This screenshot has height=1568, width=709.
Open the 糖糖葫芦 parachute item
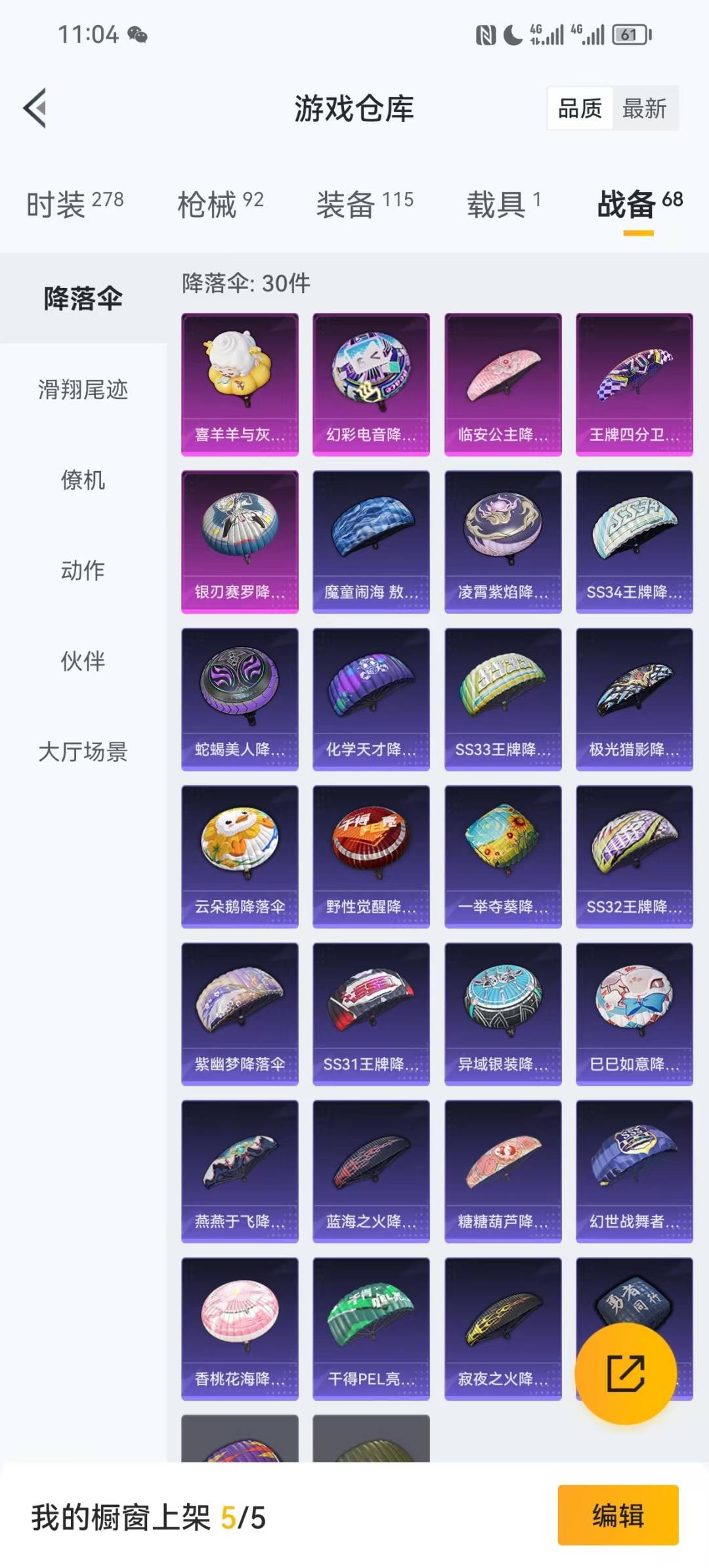click(503, 1171)
